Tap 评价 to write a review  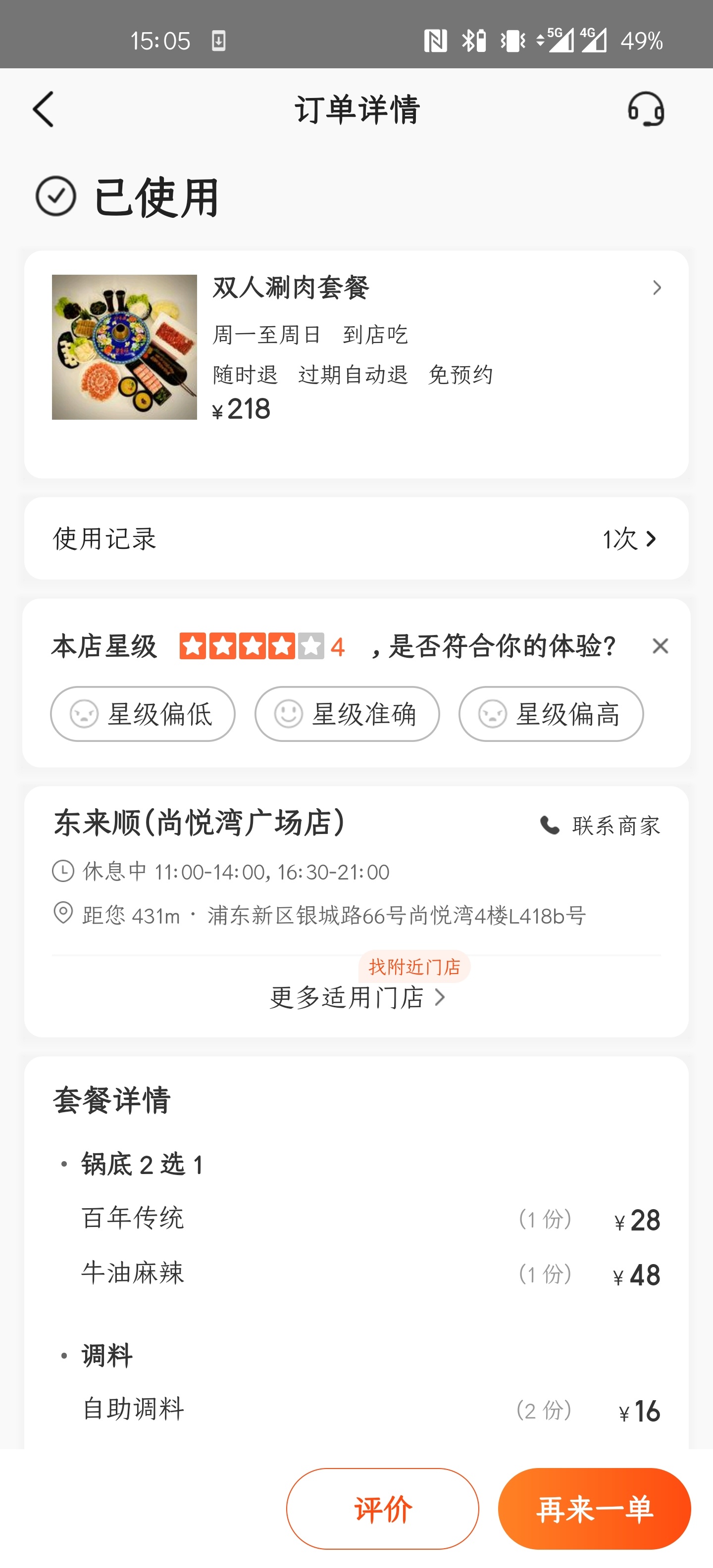coord(382,1509)
